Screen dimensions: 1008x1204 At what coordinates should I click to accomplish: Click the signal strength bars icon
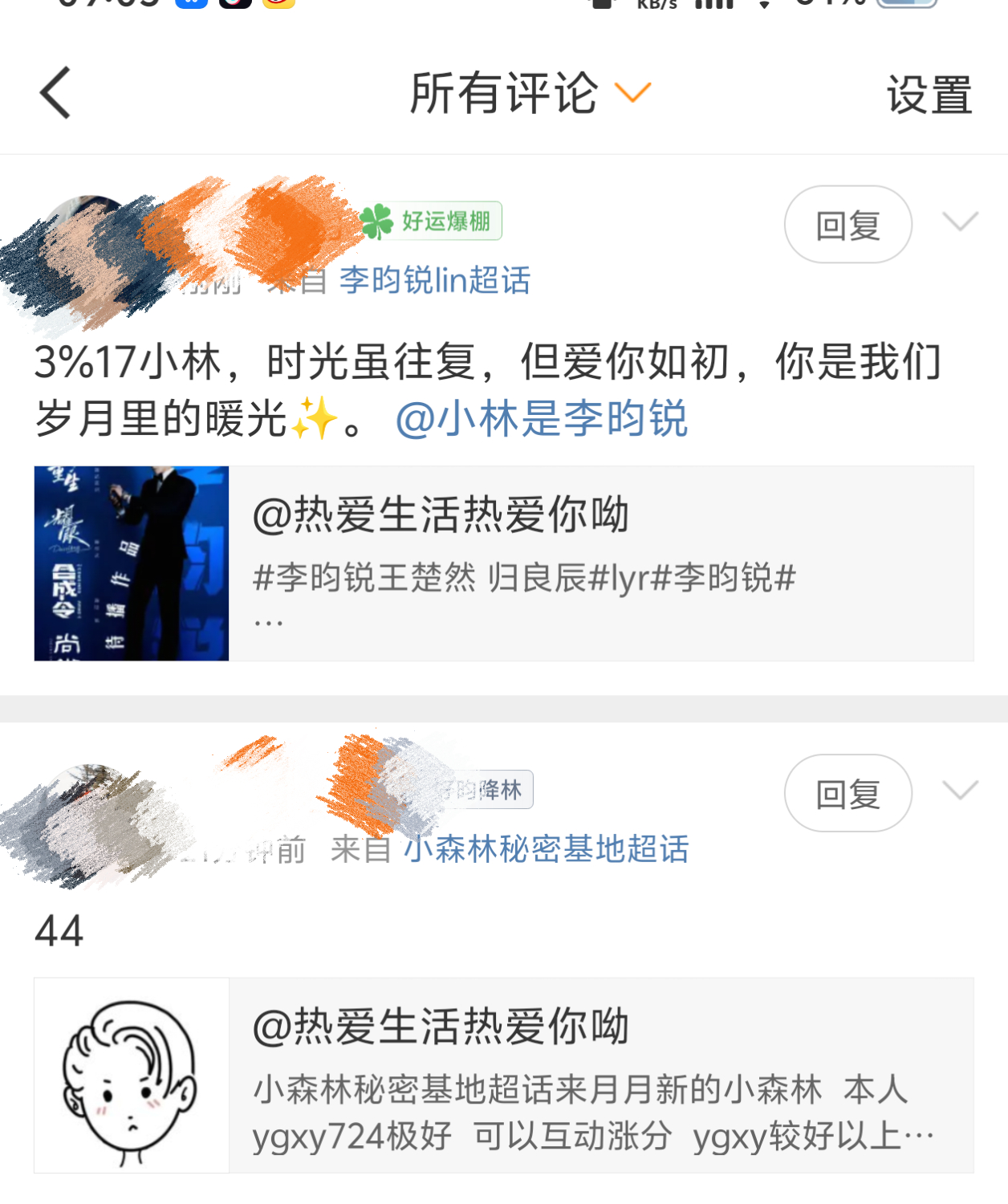pyautogui.click(x=713, y=6)
